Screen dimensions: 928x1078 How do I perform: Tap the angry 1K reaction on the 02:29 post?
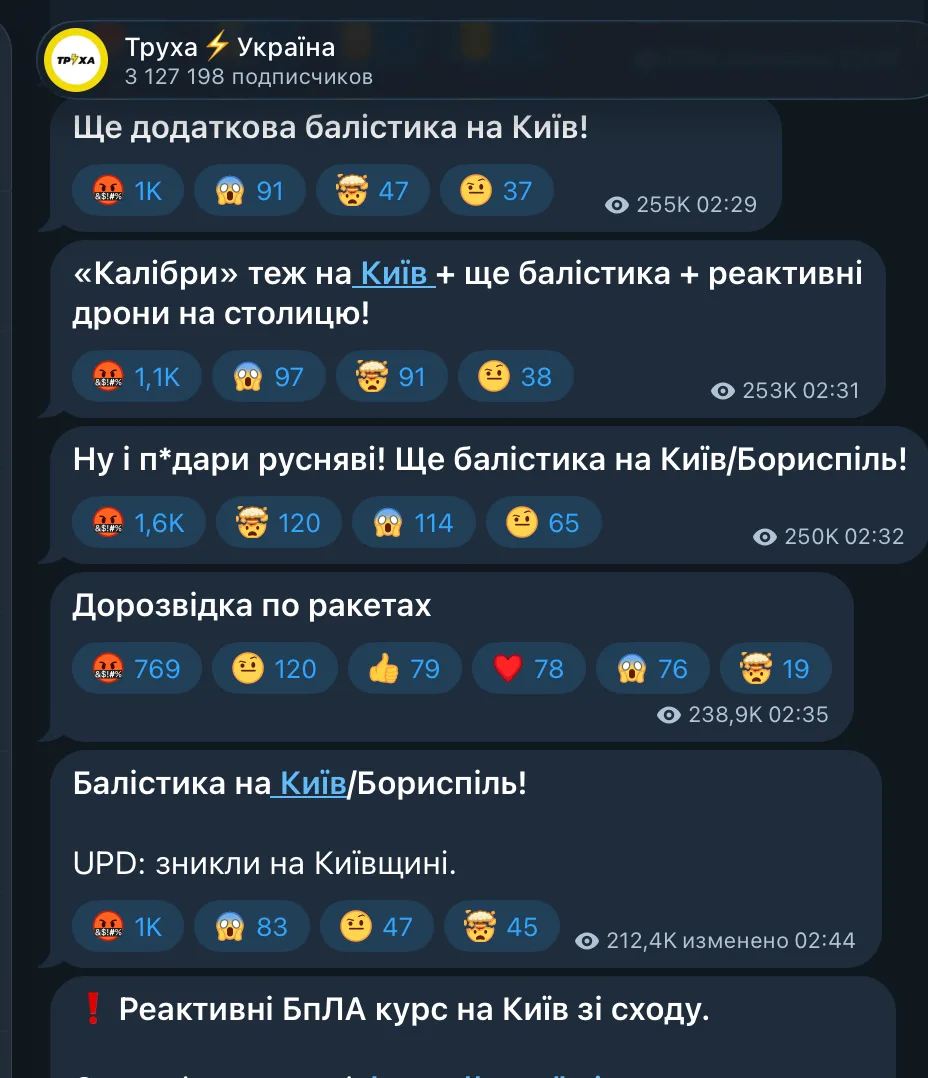128,190
